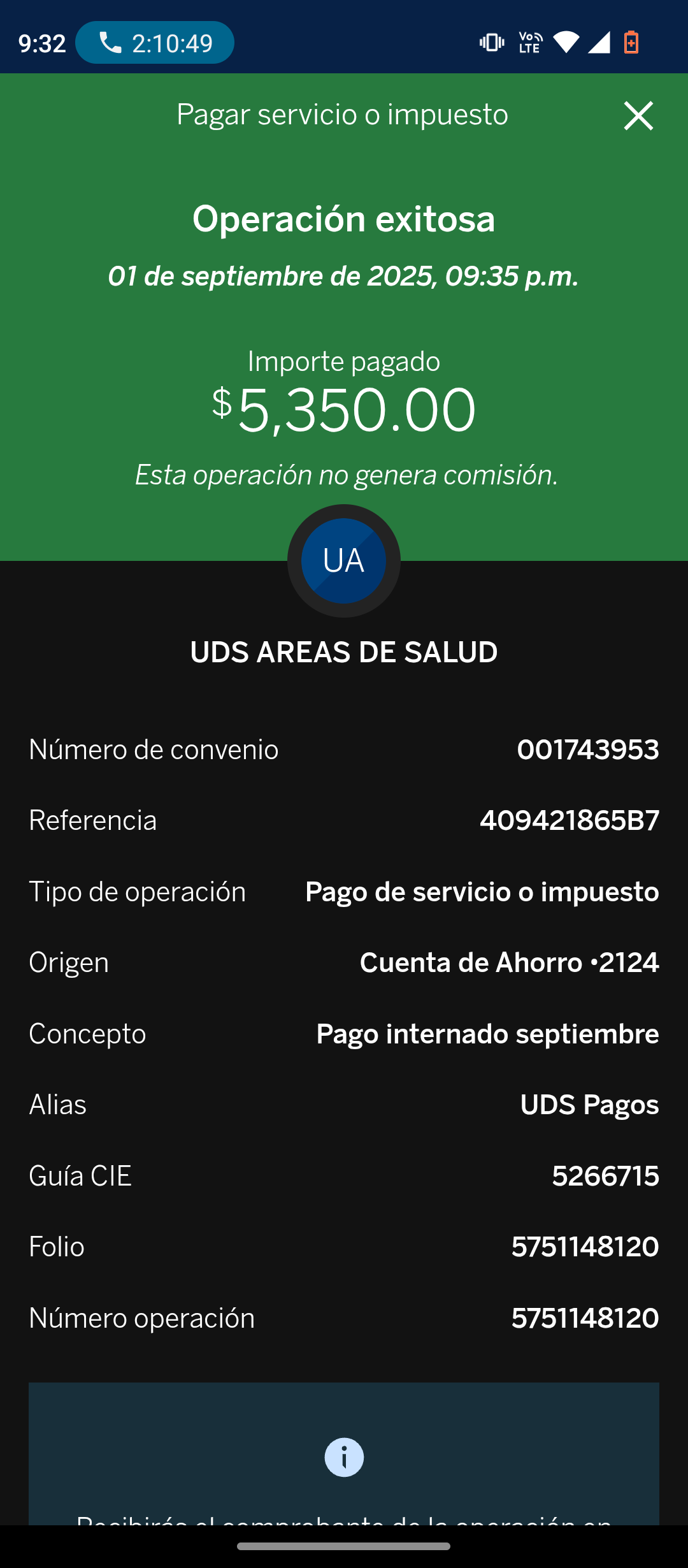The image size is (688, 1568).
Task: Close the payment confirmation screen
Action: click(638, 116)
